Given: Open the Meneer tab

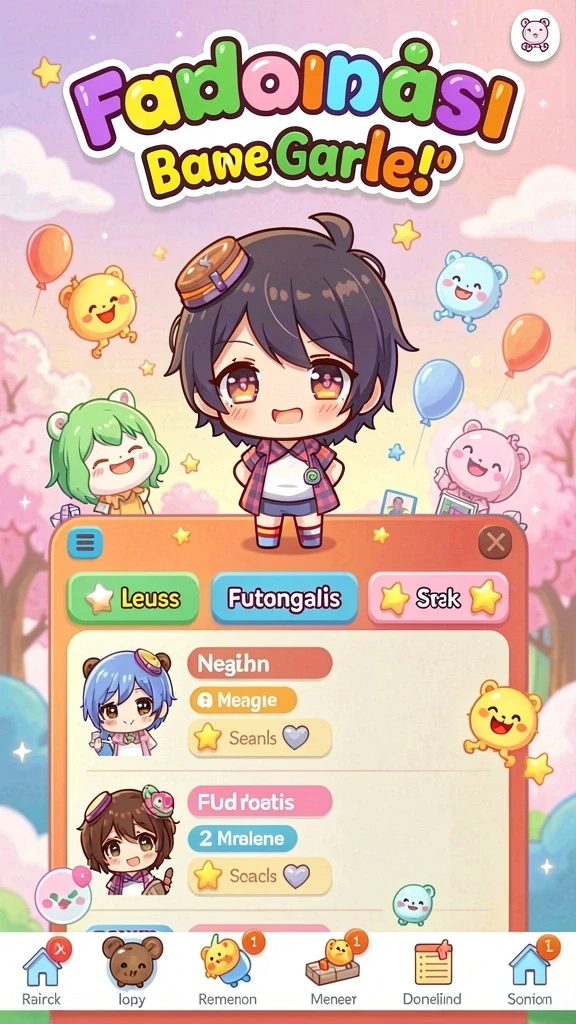Looking at the screenshot, I should coord(333,972).
